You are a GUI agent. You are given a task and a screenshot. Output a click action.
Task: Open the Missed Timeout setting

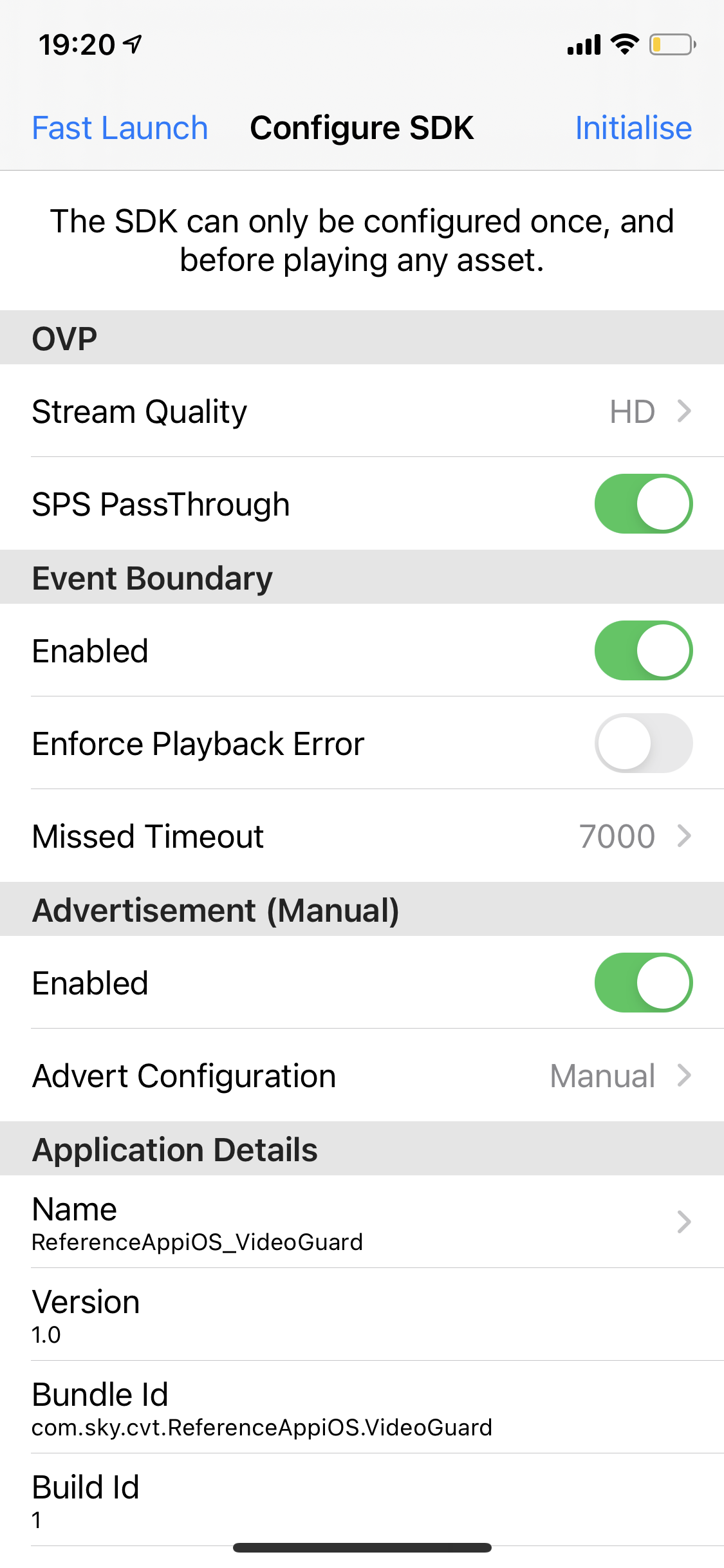click(x=362, y=836)
